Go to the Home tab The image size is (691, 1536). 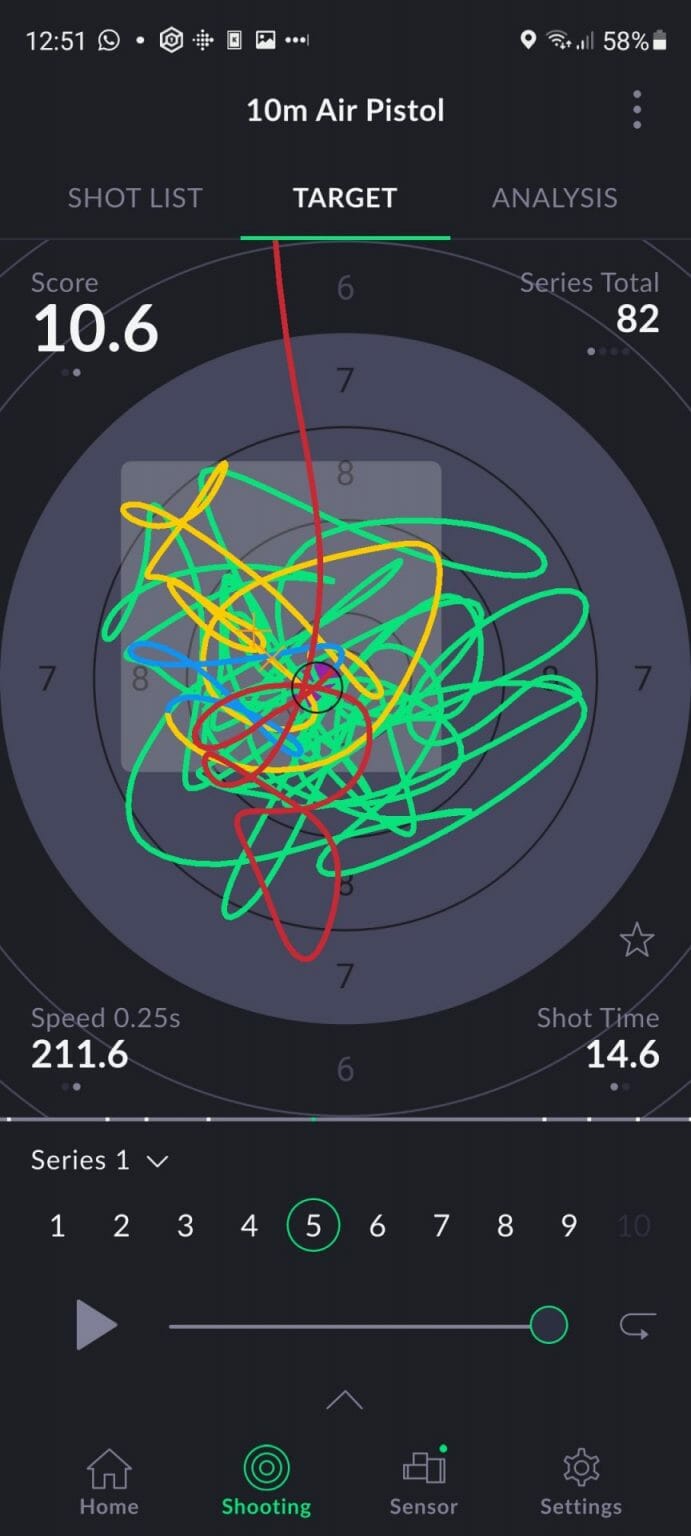pyautogui.click(x=109, y=1482)
